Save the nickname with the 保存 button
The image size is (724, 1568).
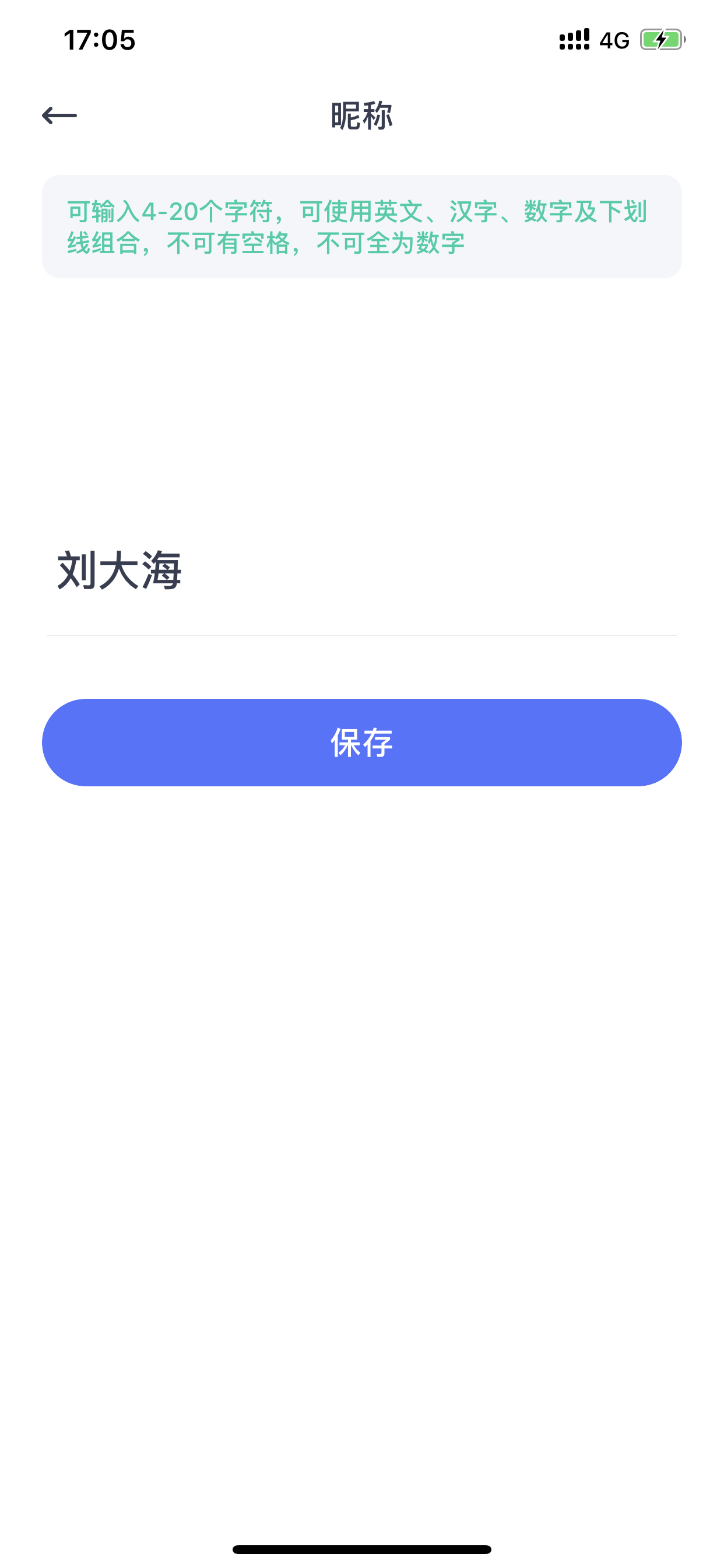[x=361, y=742]
